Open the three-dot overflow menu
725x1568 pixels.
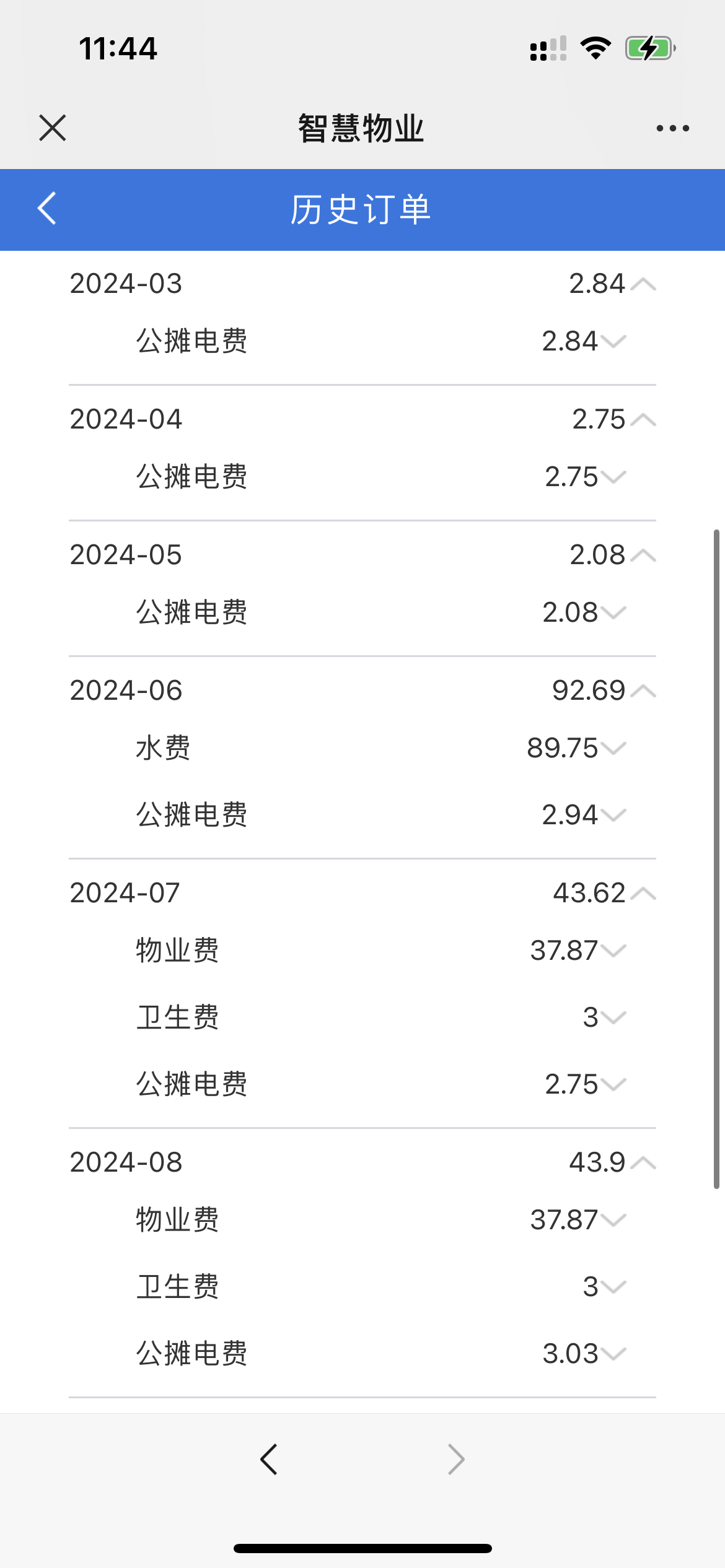[672, 128]
